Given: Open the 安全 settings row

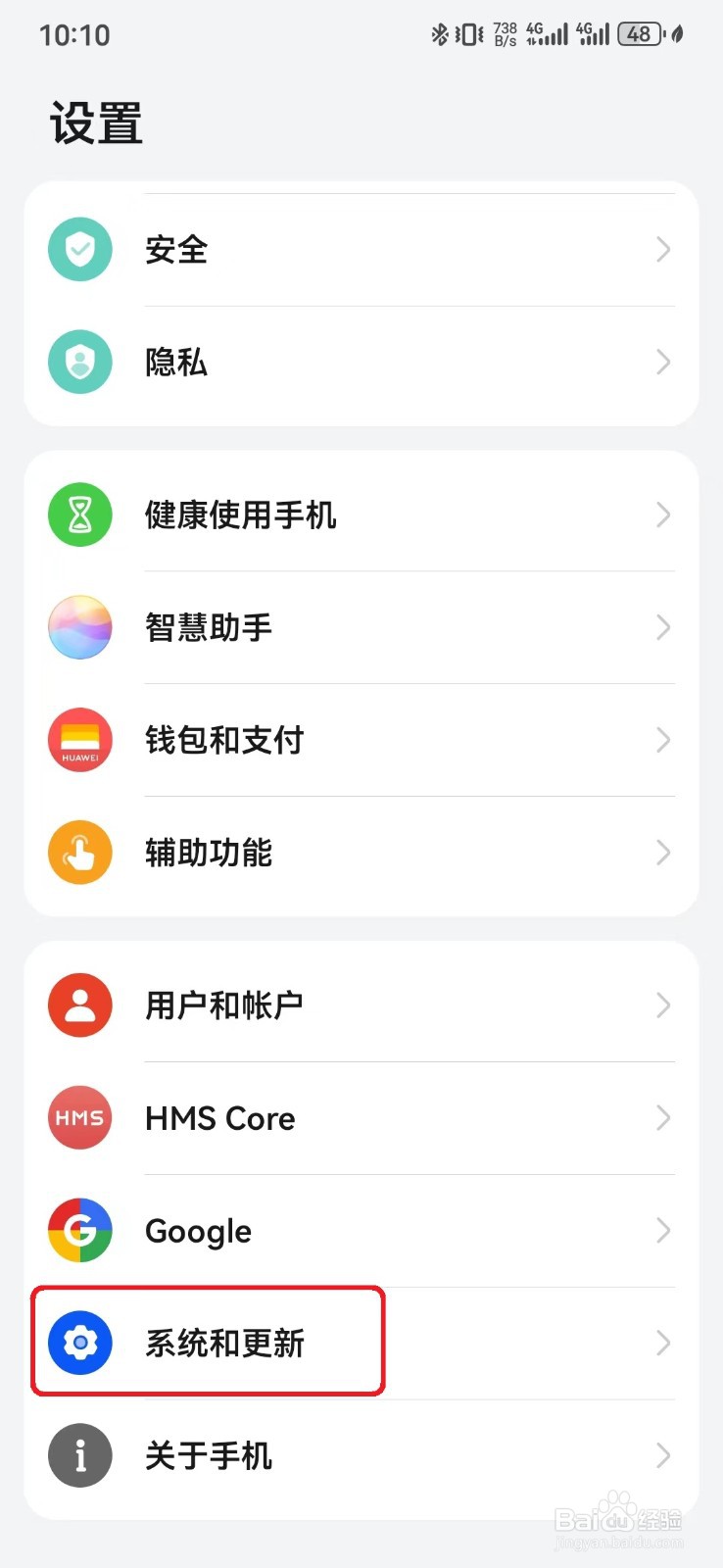Looking at the screenshot, I should 361,250.
